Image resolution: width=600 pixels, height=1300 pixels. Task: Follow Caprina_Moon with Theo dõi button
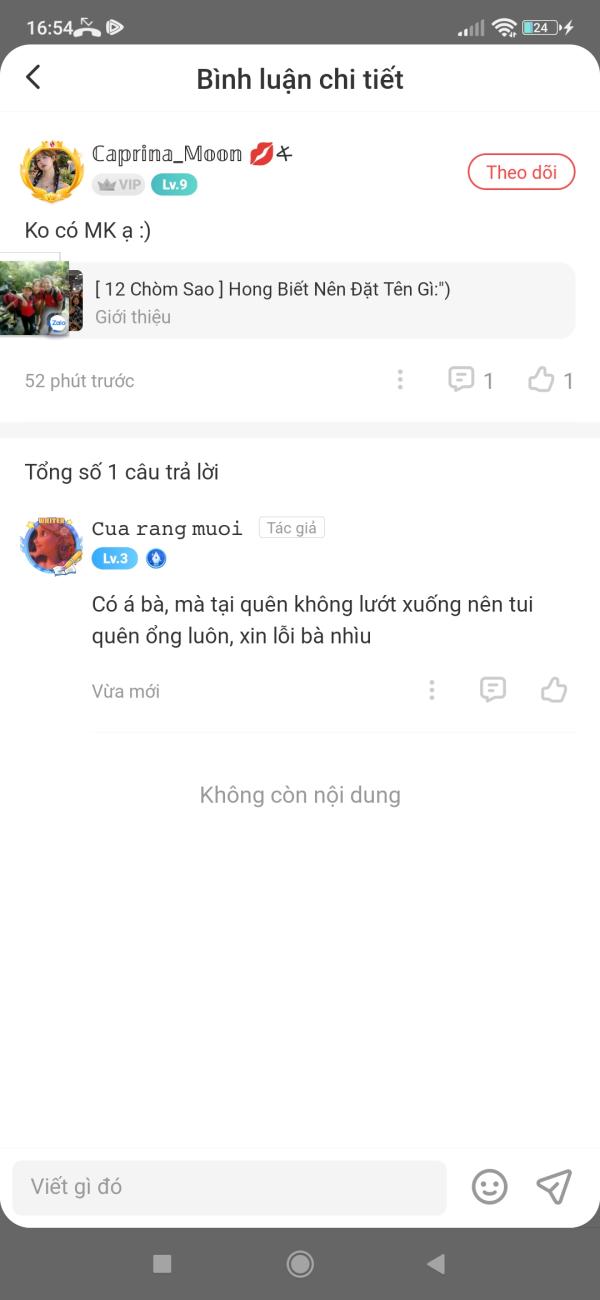click(x=521, y=172)
